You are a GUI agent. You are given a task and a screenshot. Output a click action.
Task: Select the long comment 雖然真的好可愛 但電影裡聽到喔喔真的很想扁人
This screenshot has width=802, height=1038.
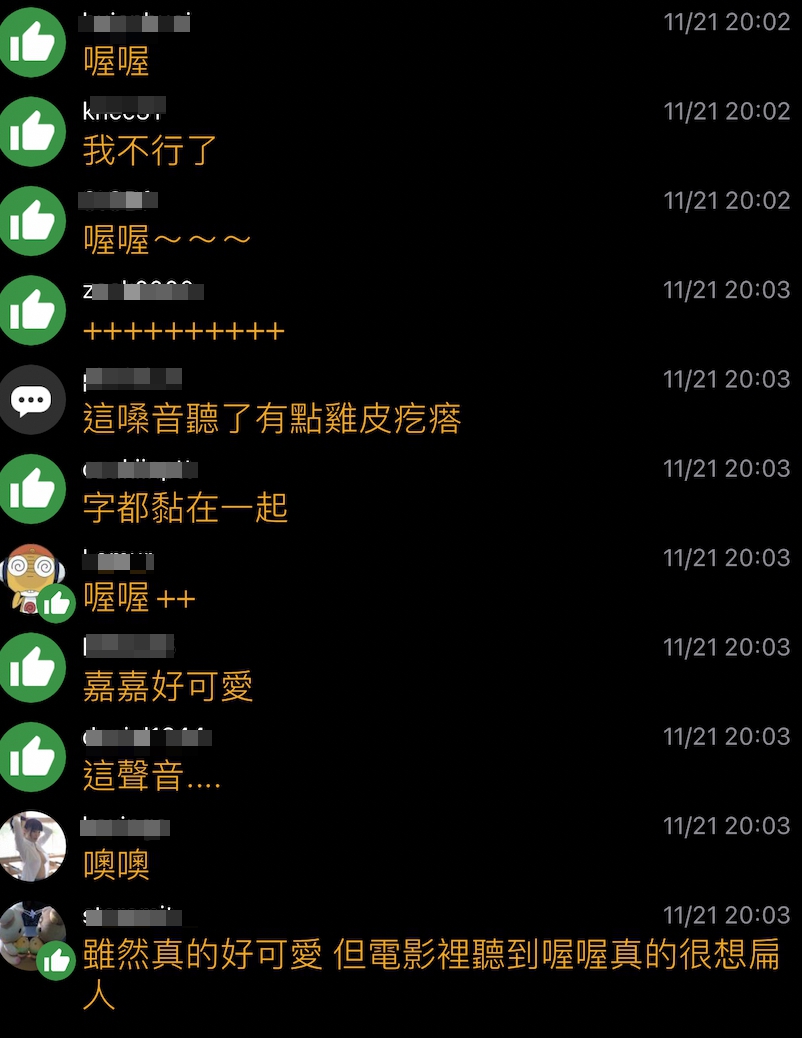tap(400, 955)
